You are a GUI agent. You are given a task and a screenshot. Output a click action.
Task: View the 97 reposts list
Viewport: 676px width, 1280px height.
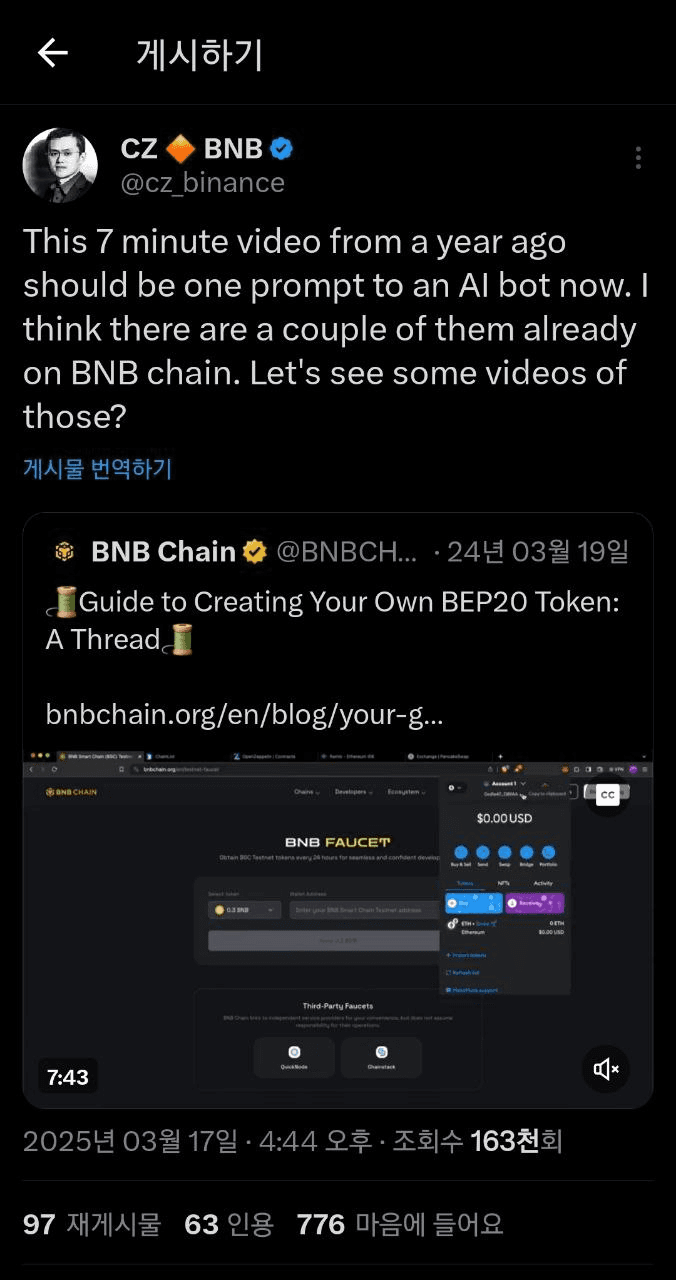click(92, 1223)
